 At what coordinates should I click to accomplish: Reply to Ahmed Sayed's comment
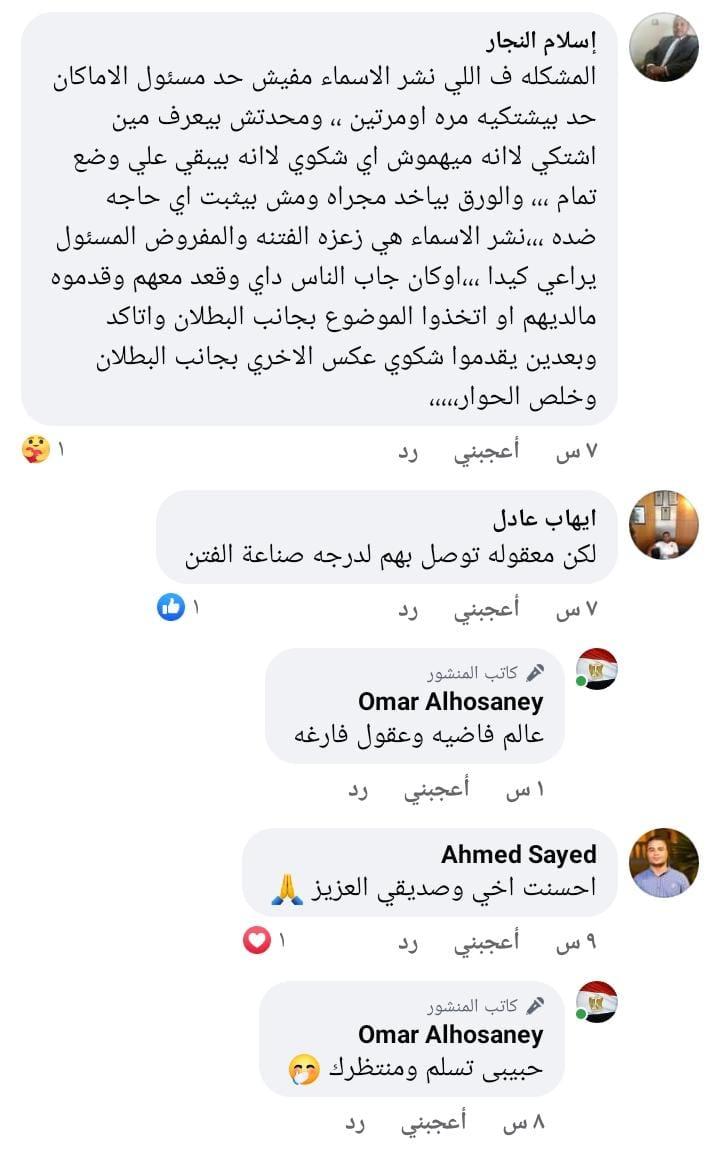click(x=406, y=942)
